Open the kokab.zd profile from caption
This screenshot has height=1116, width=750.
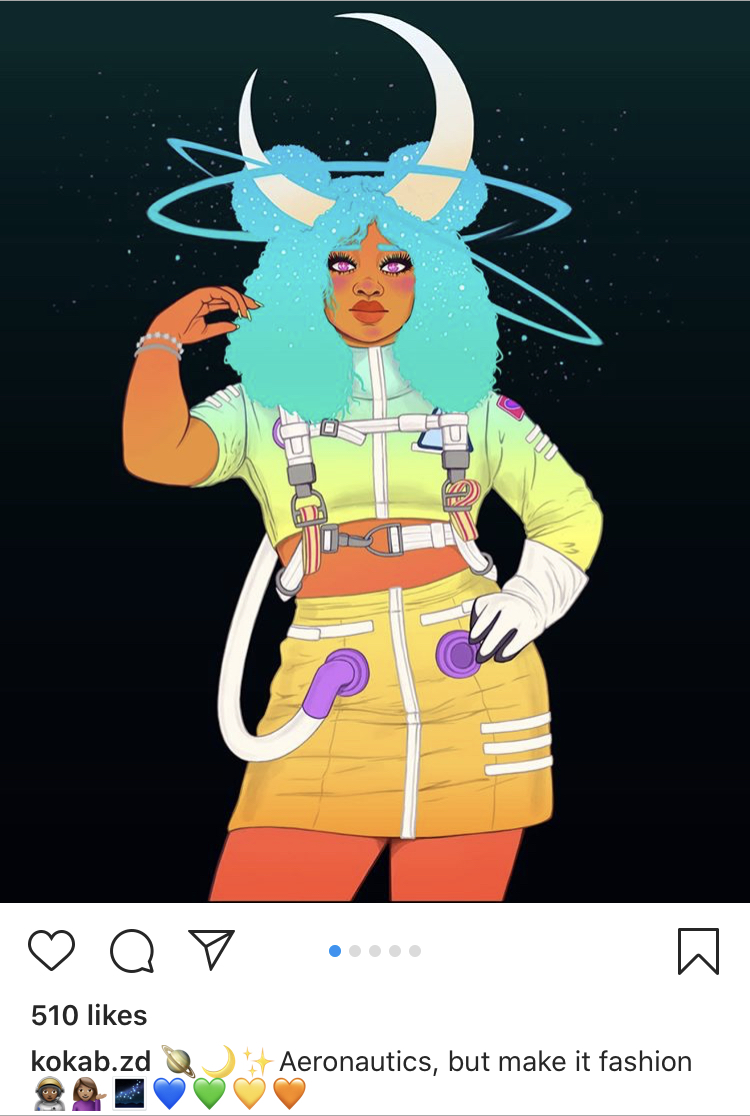point(90,1061)
